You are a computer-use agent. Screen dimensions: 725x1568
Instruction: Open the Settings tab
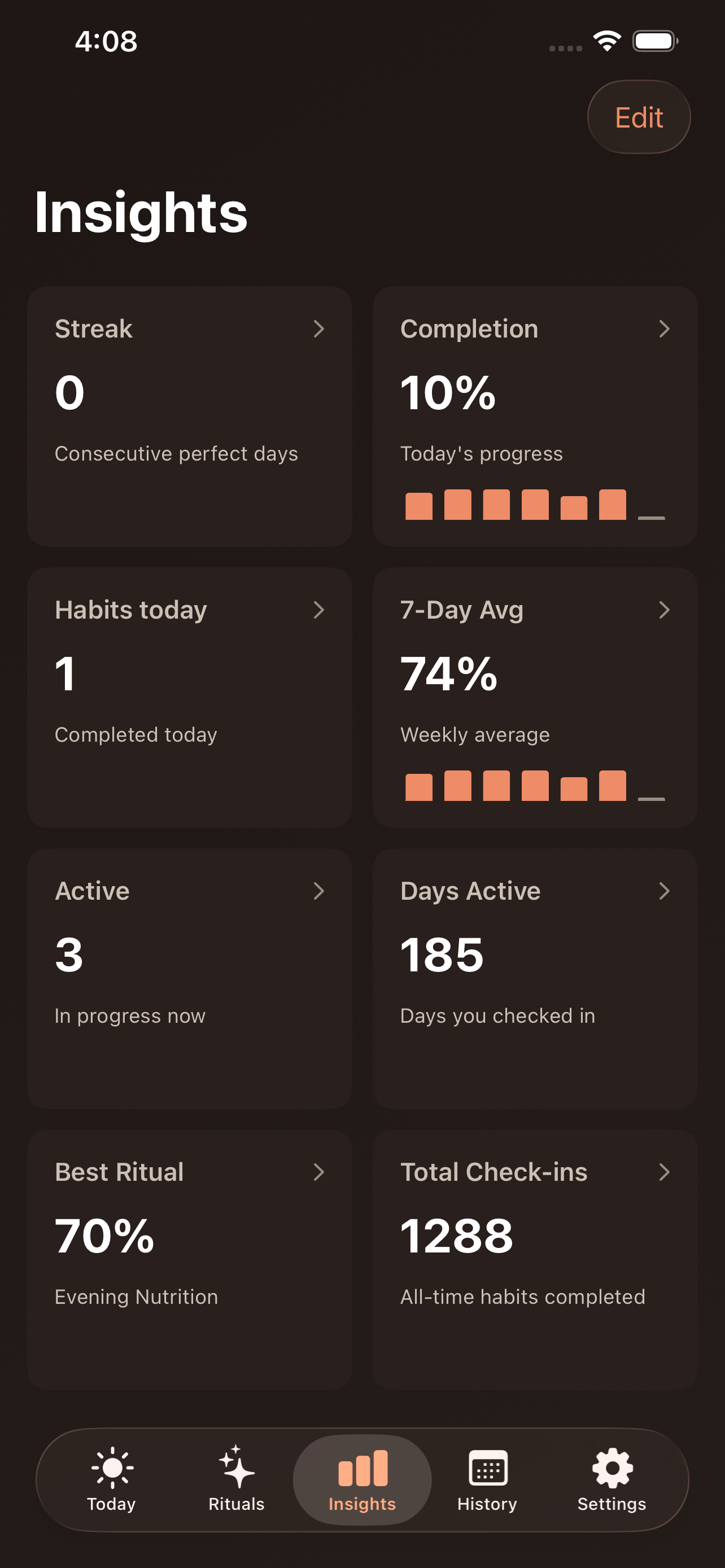pos(612,1479)
